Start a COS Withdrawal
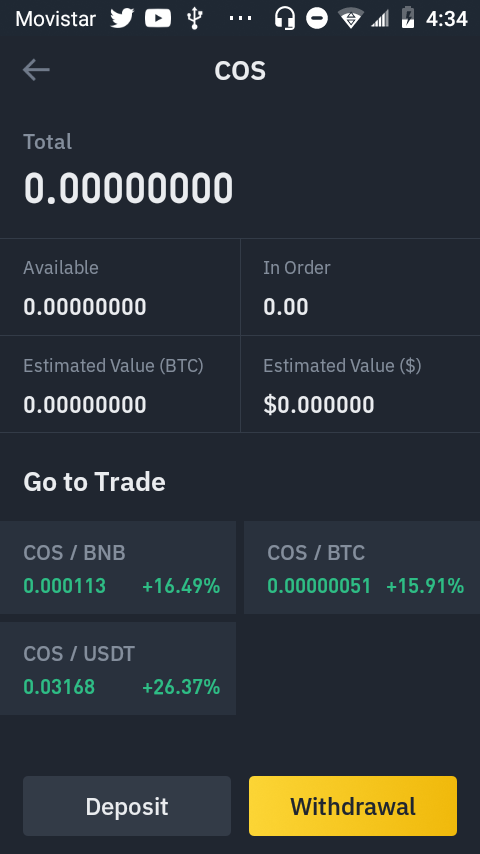Screen dimensions: 480x854 click(353, 806)
